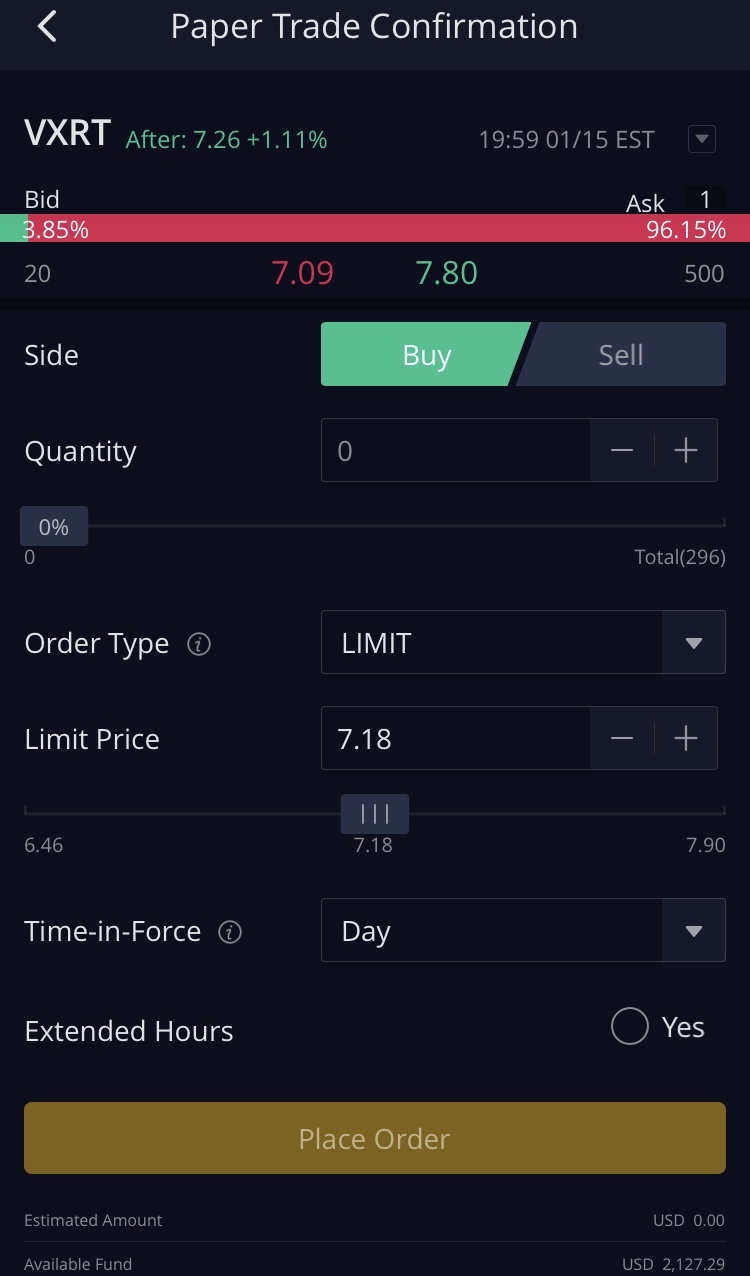Click the limit price input field
750x1276 pixels.
(x=455, y=738)
